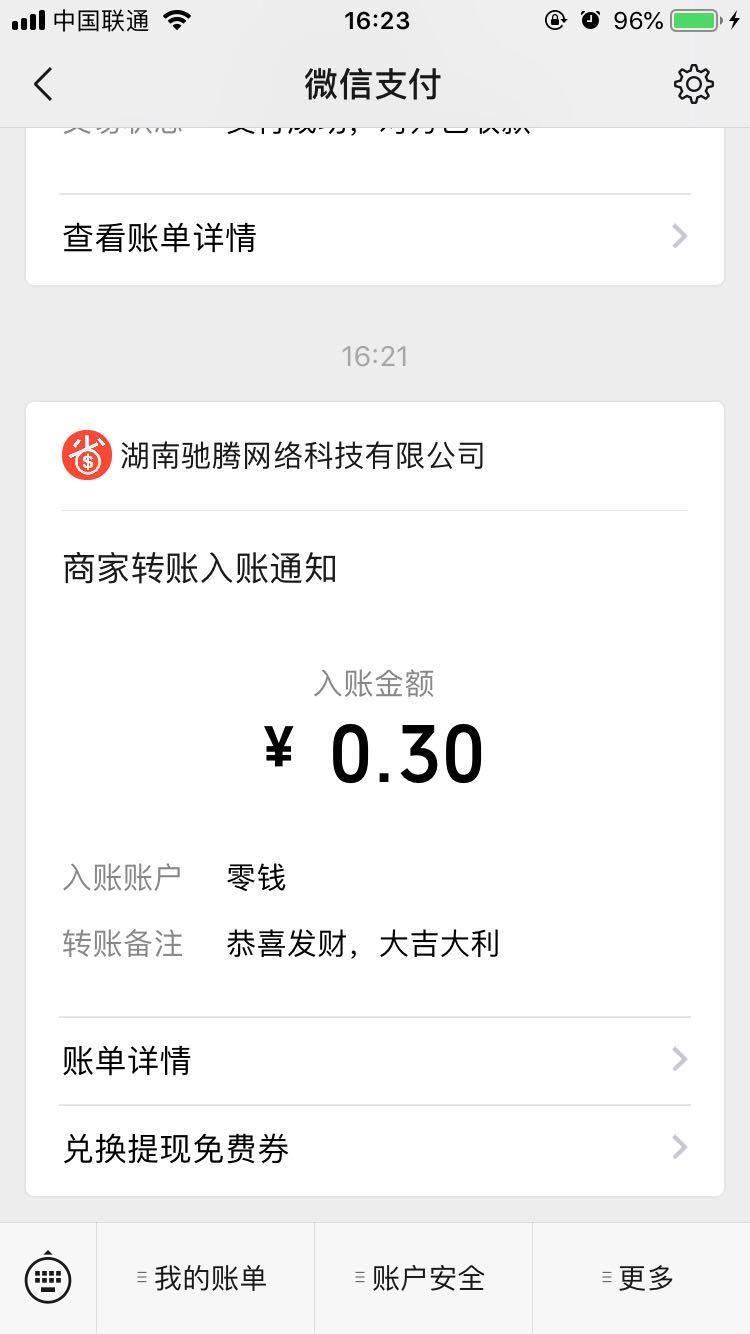Open 账单详情 under the transfer notice
This screenshot has width=750, height=1334.
[375, 1061]
